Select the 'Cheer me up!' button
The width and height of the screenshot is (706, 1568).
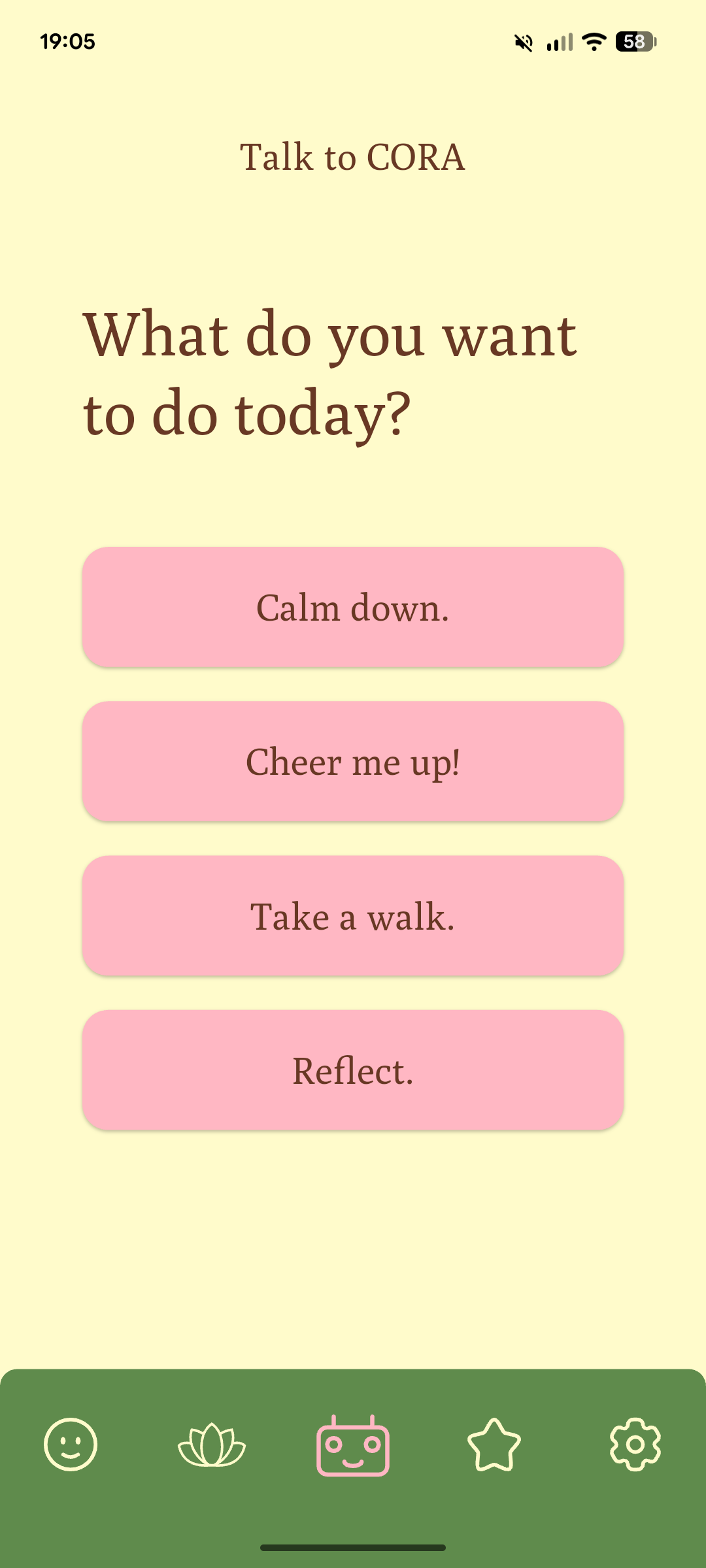pyautogui.click(x=353, y=762)
